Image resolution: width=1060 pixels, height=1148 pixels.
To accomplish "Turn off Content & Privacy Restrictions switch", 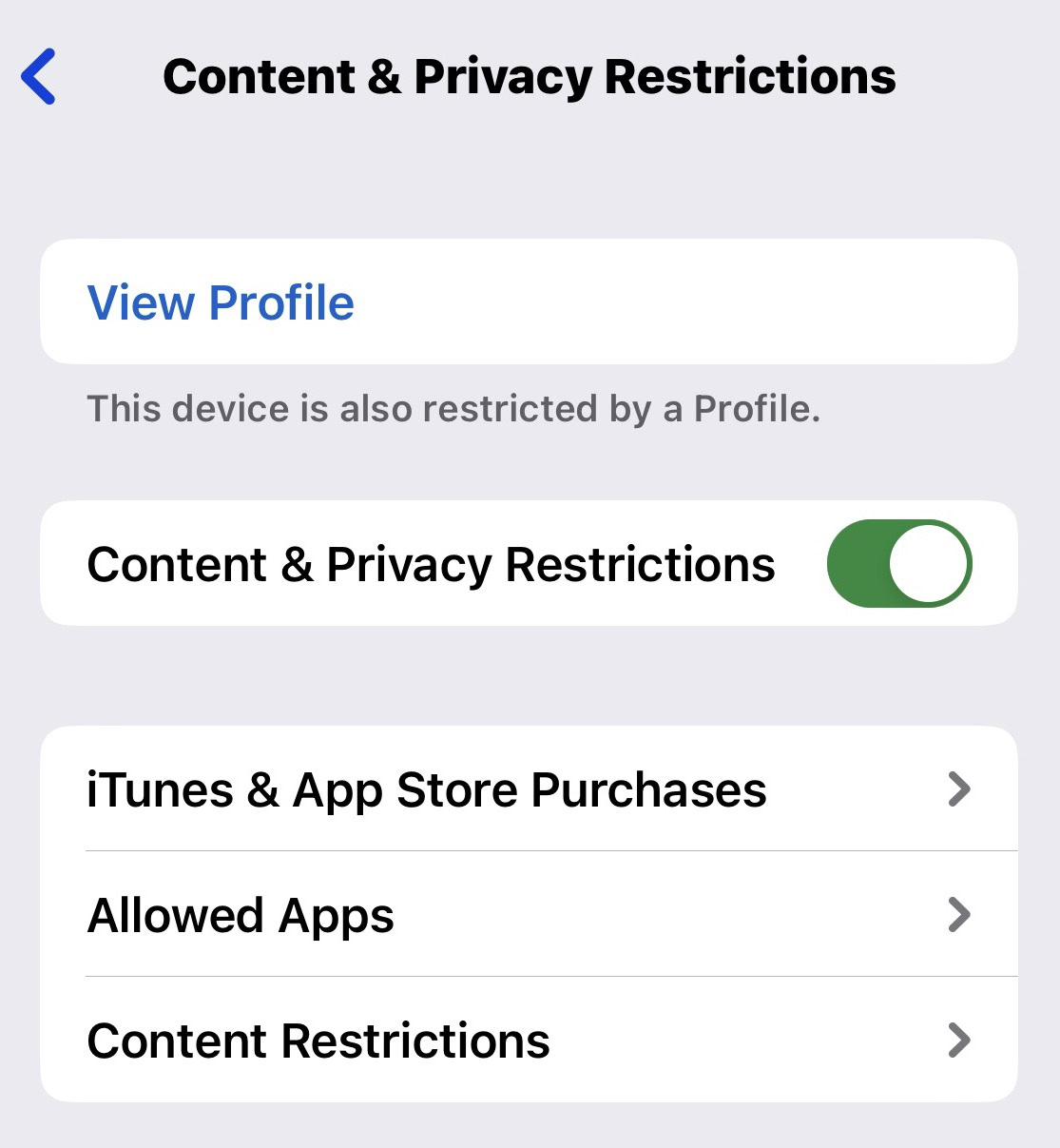I will [x=898, y=563].
